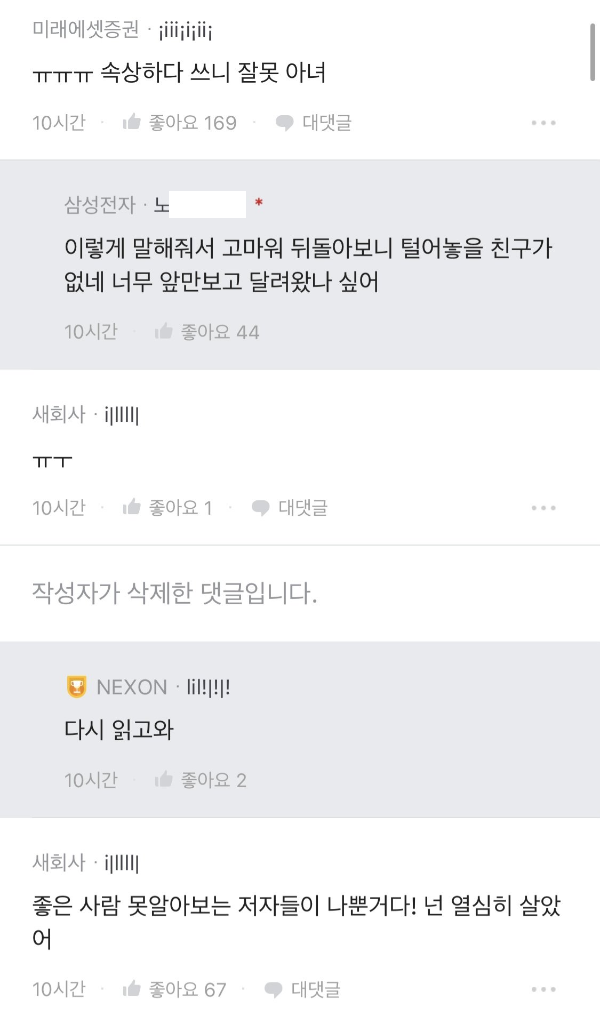Image resolution: width=600 pixels, height=1012 pixels.
Task: Open more options on the 미래에셋증권 comment
Action: coord(543,123)
